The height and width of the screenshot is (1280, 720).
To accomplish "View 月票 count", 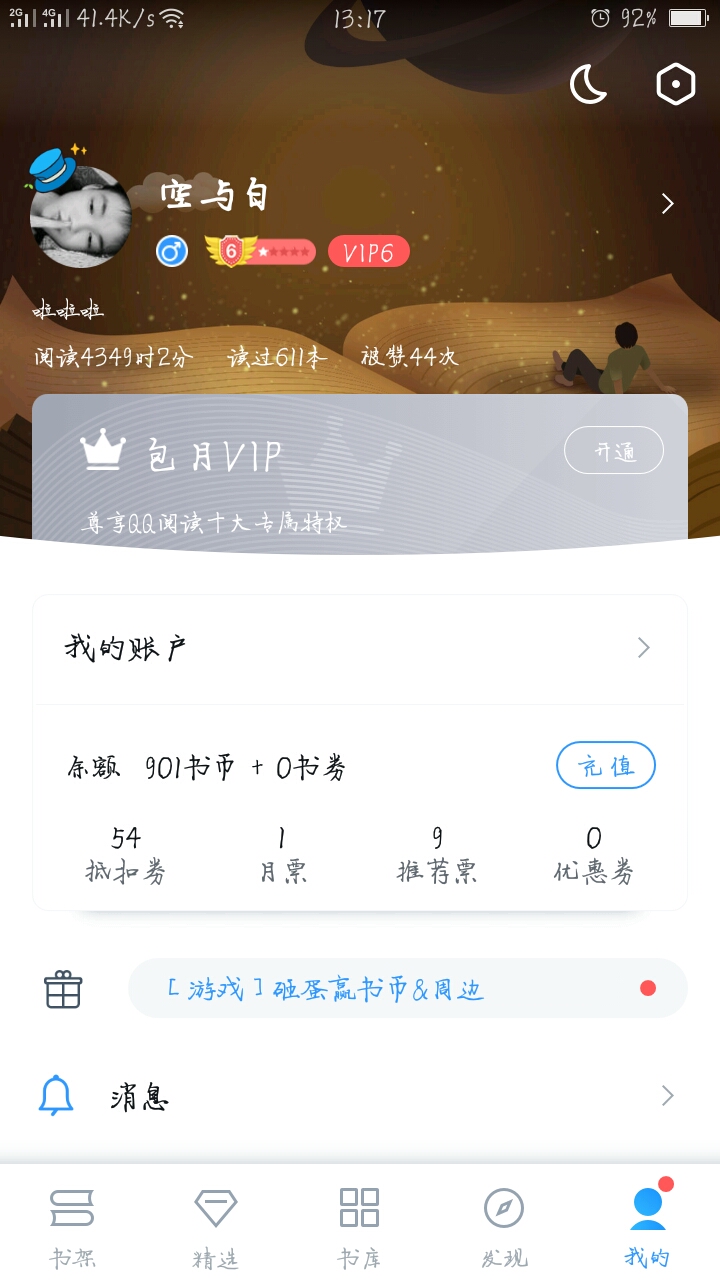I will 283,856.
